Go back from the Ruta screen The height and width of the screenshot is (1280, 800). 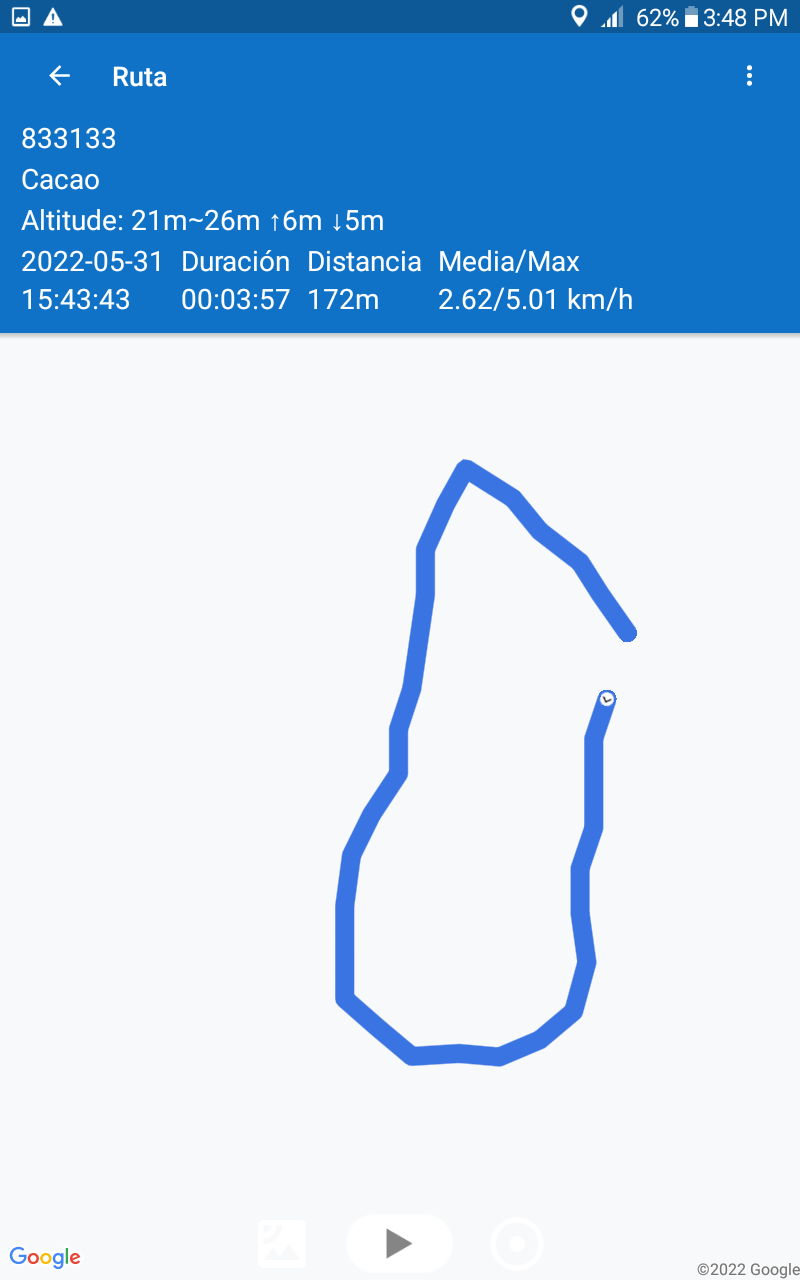tap(60, 76)
